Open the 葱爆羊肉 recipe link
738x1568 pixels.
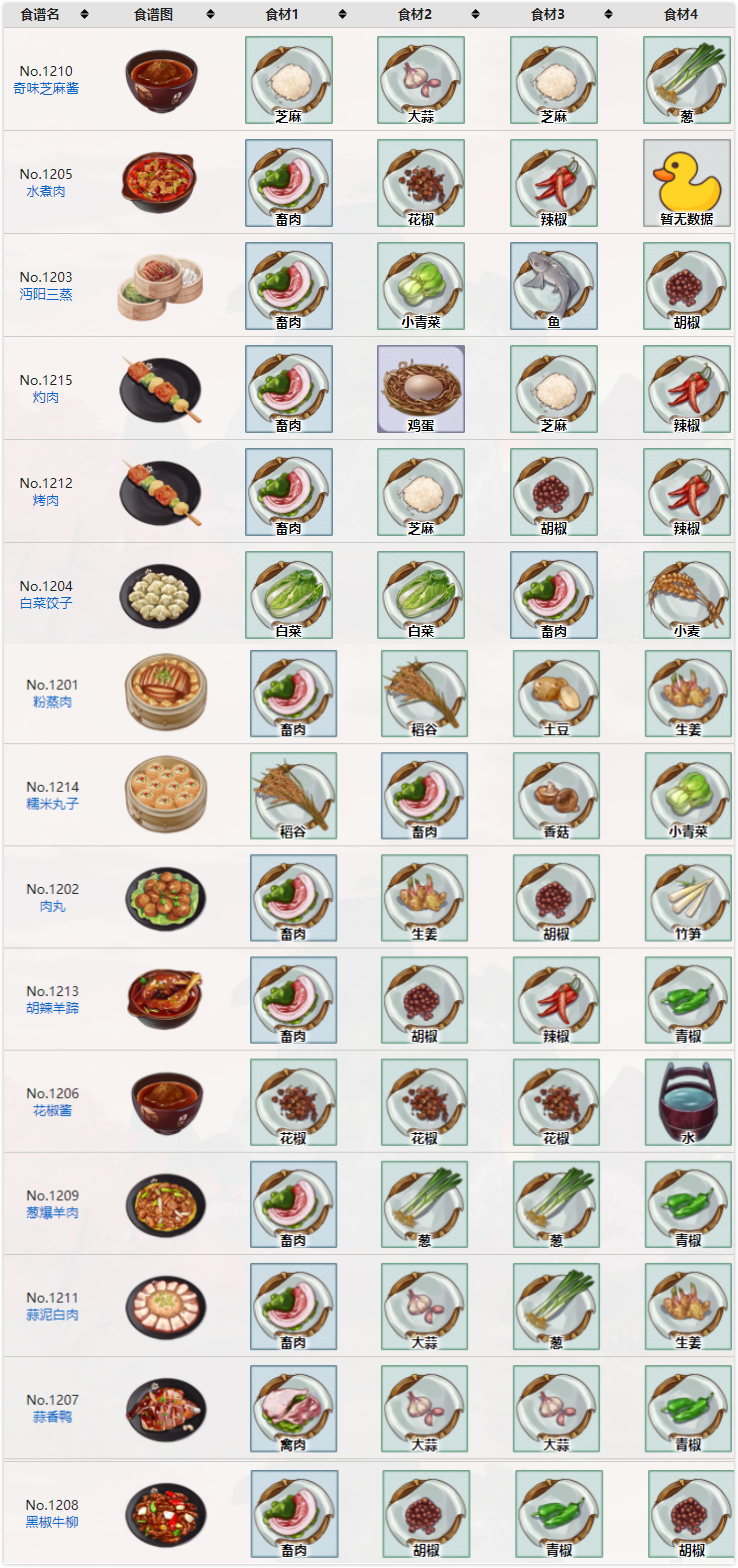click(x=52, y=1212)
